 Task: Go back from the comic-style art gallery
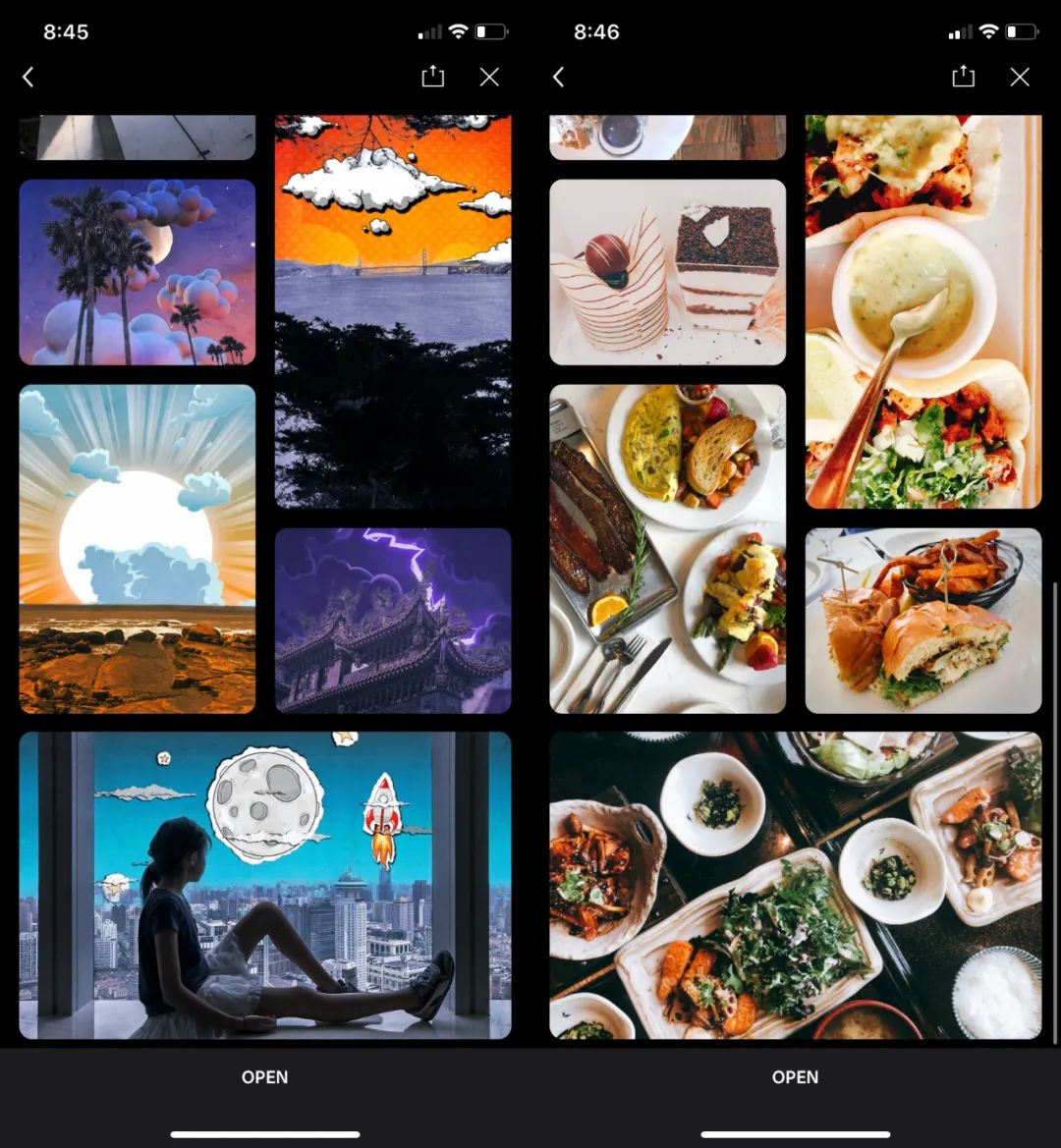point(28,77)
